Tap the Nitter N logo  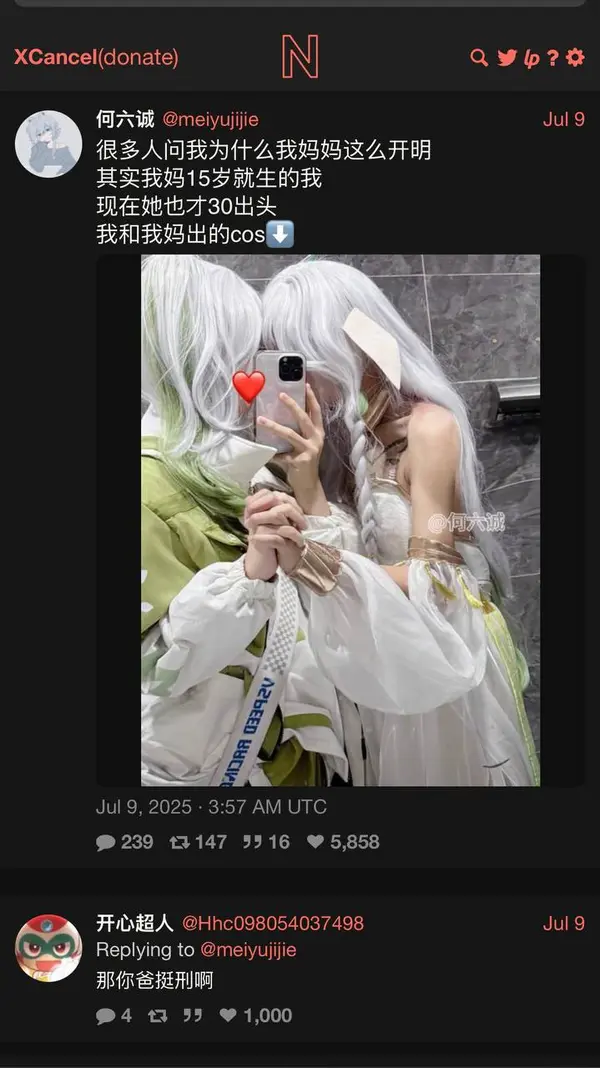[299, 57]
